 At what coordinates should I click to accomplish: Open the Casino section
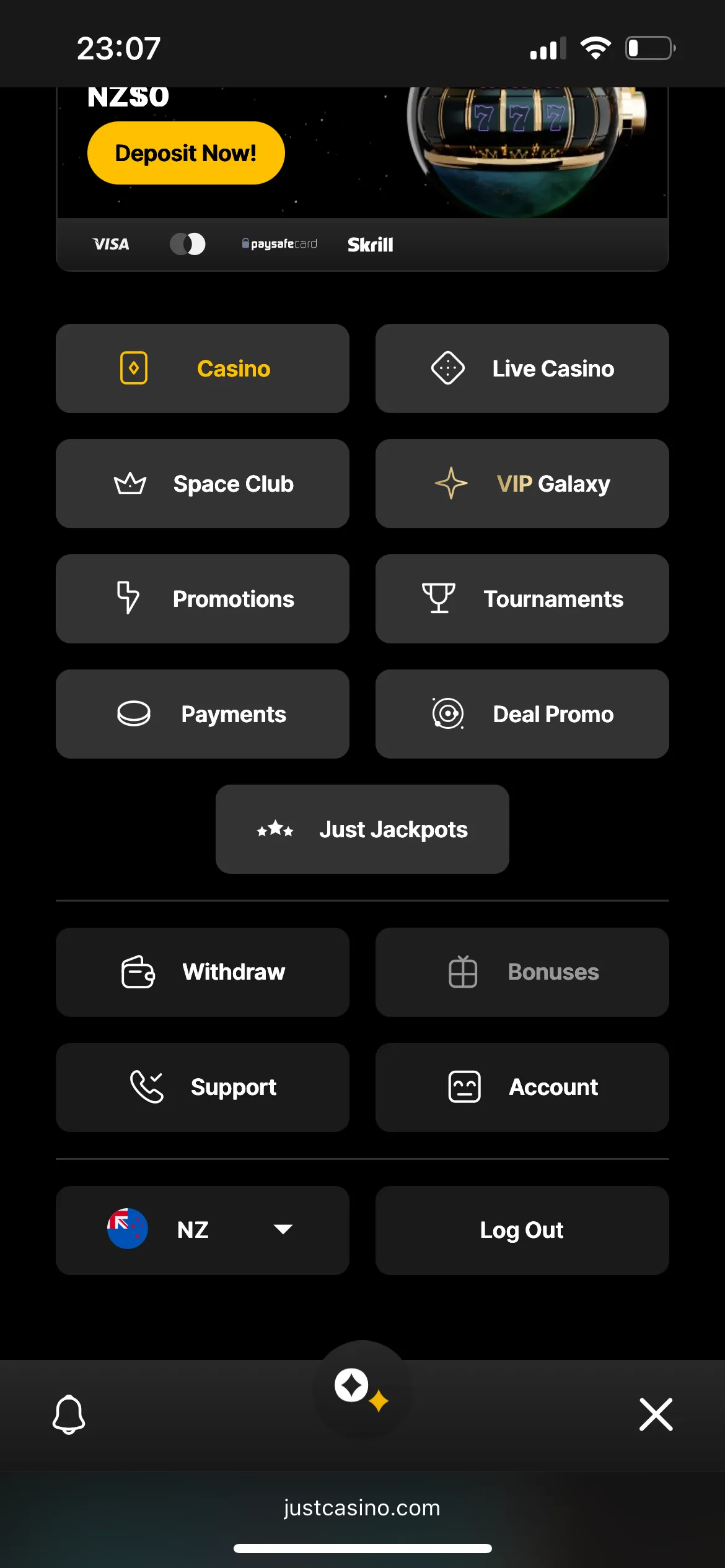(x=203, y=368)
